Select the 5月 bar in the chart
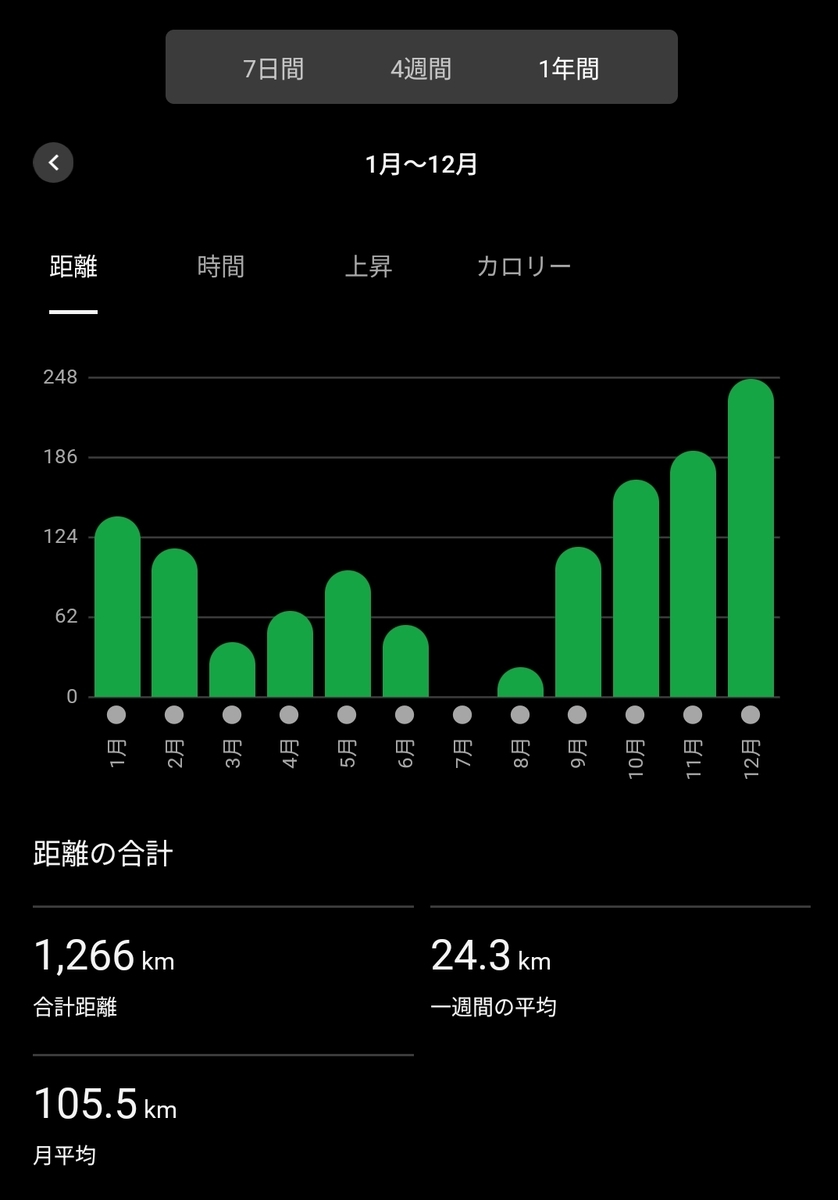The height and width of the screenshot is (1200, 838). 348,635
